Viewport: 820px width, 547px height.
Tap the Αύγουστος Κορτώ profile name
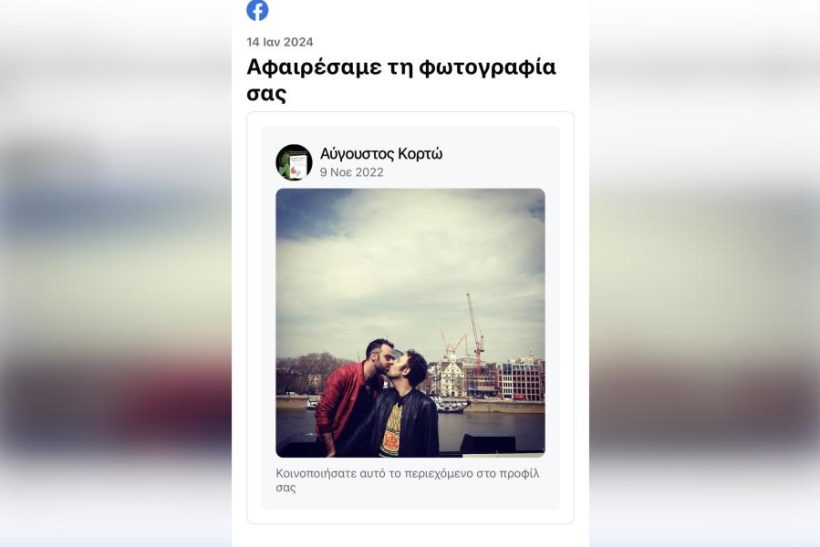point(381,153)
